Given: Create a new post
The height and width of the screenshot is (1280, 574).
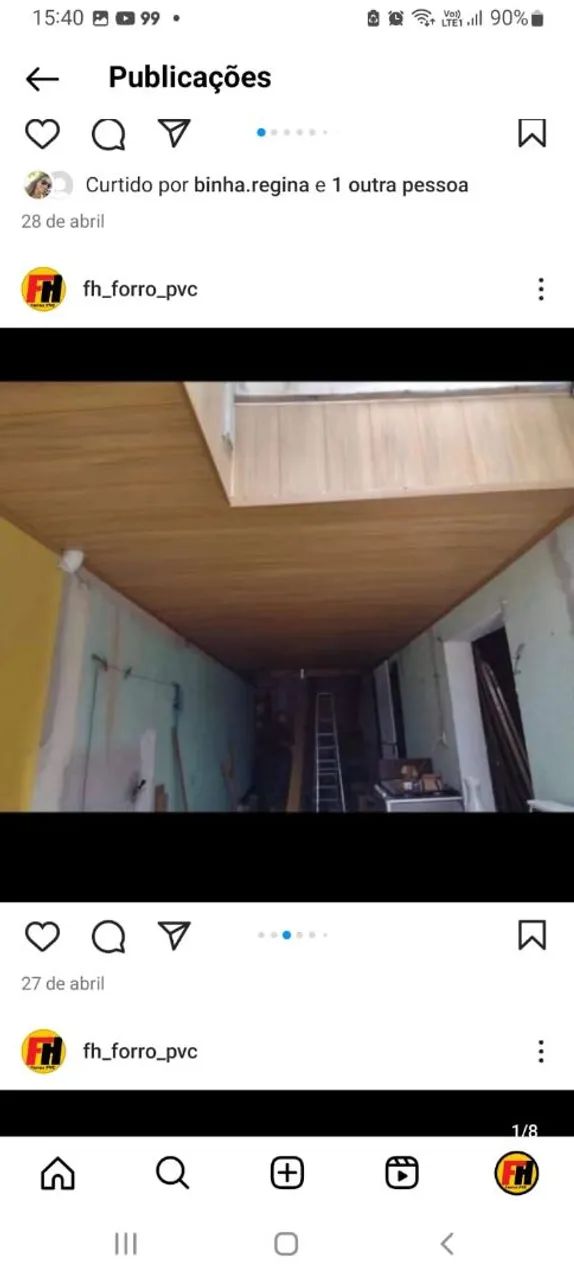Looking at the screenshot, I should click(287, 1173).
